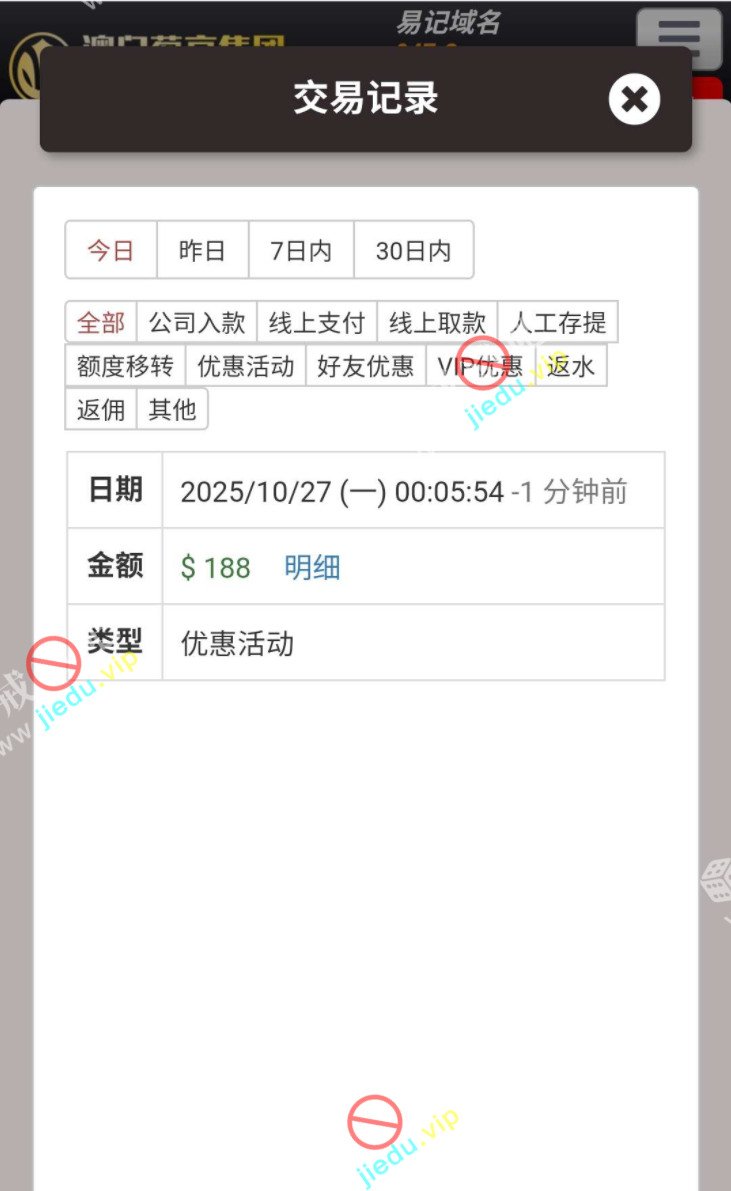The width and height of the screenshot is (731, 1191).
Task: Open 明细 for the $188 record
Action: 312,568
